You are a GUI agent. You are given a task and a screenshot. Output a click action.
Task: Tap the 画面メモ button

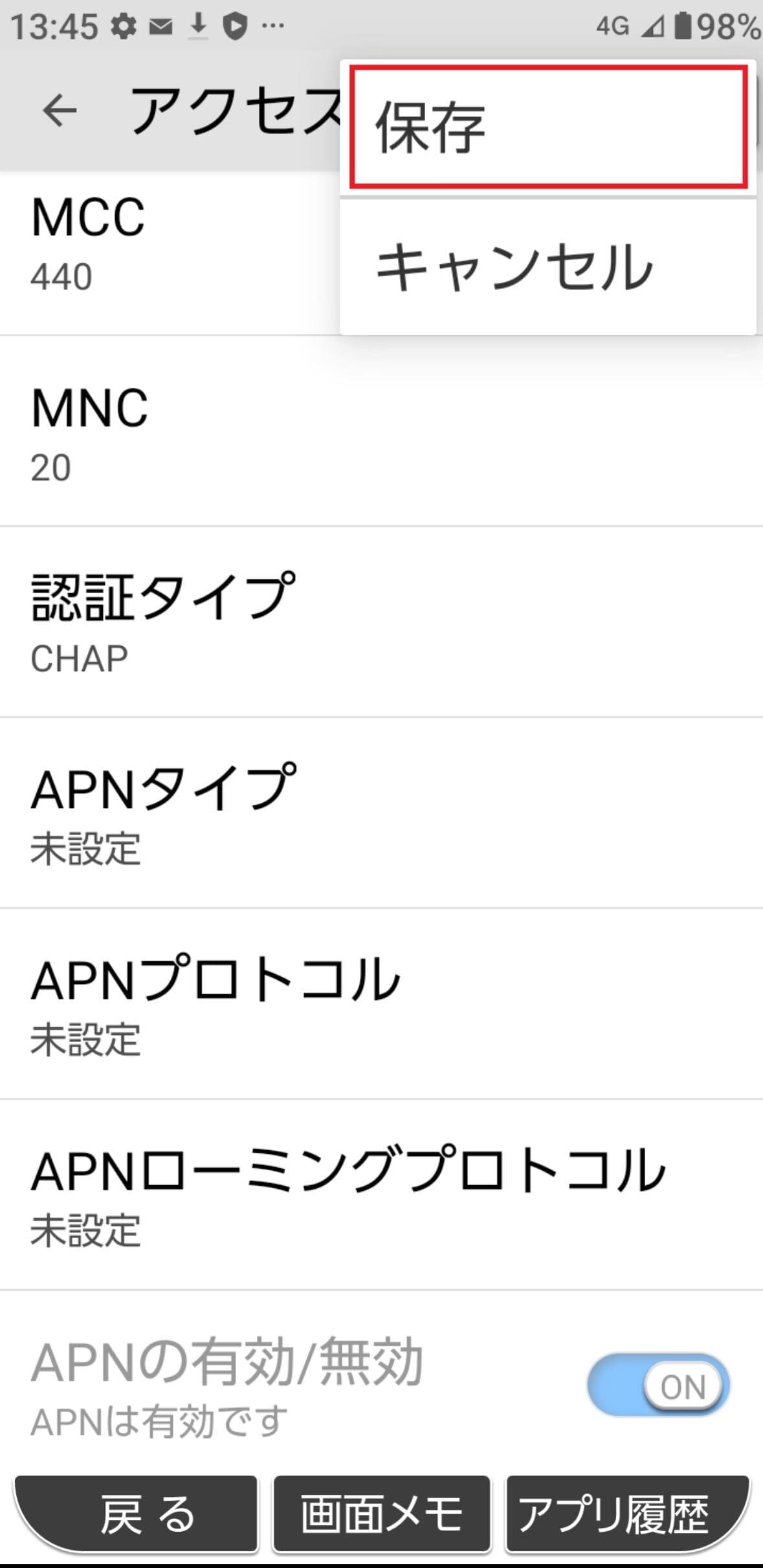click(x=381, y=1514)
